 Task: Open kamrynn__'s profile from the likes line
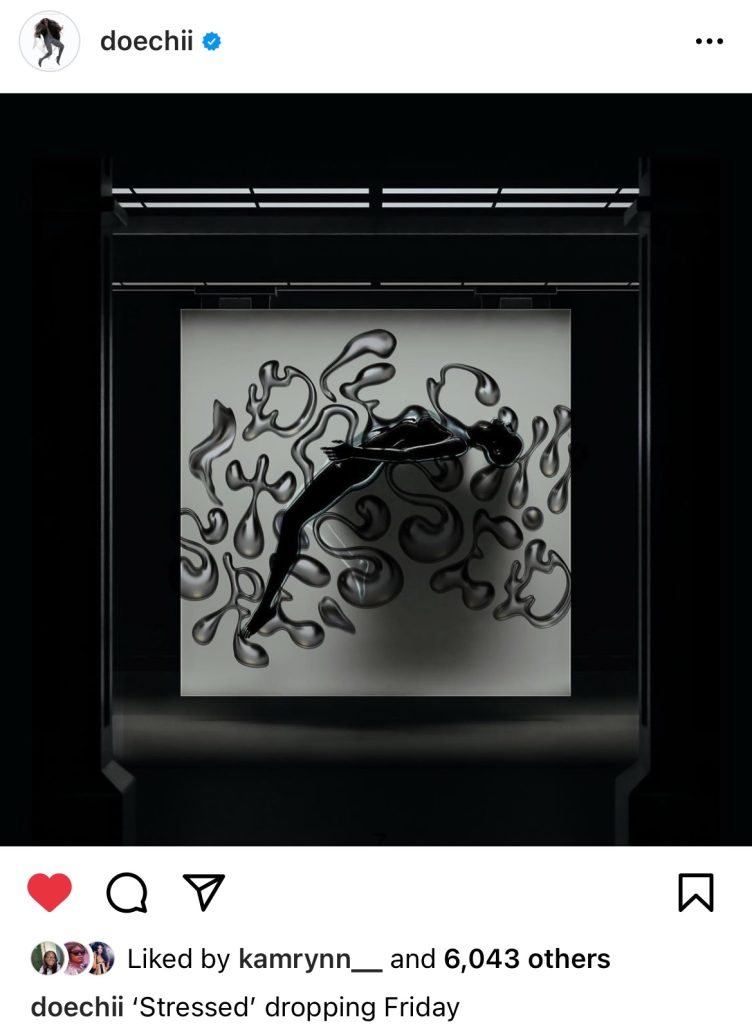pyautogui.click(x=309, y=959)
